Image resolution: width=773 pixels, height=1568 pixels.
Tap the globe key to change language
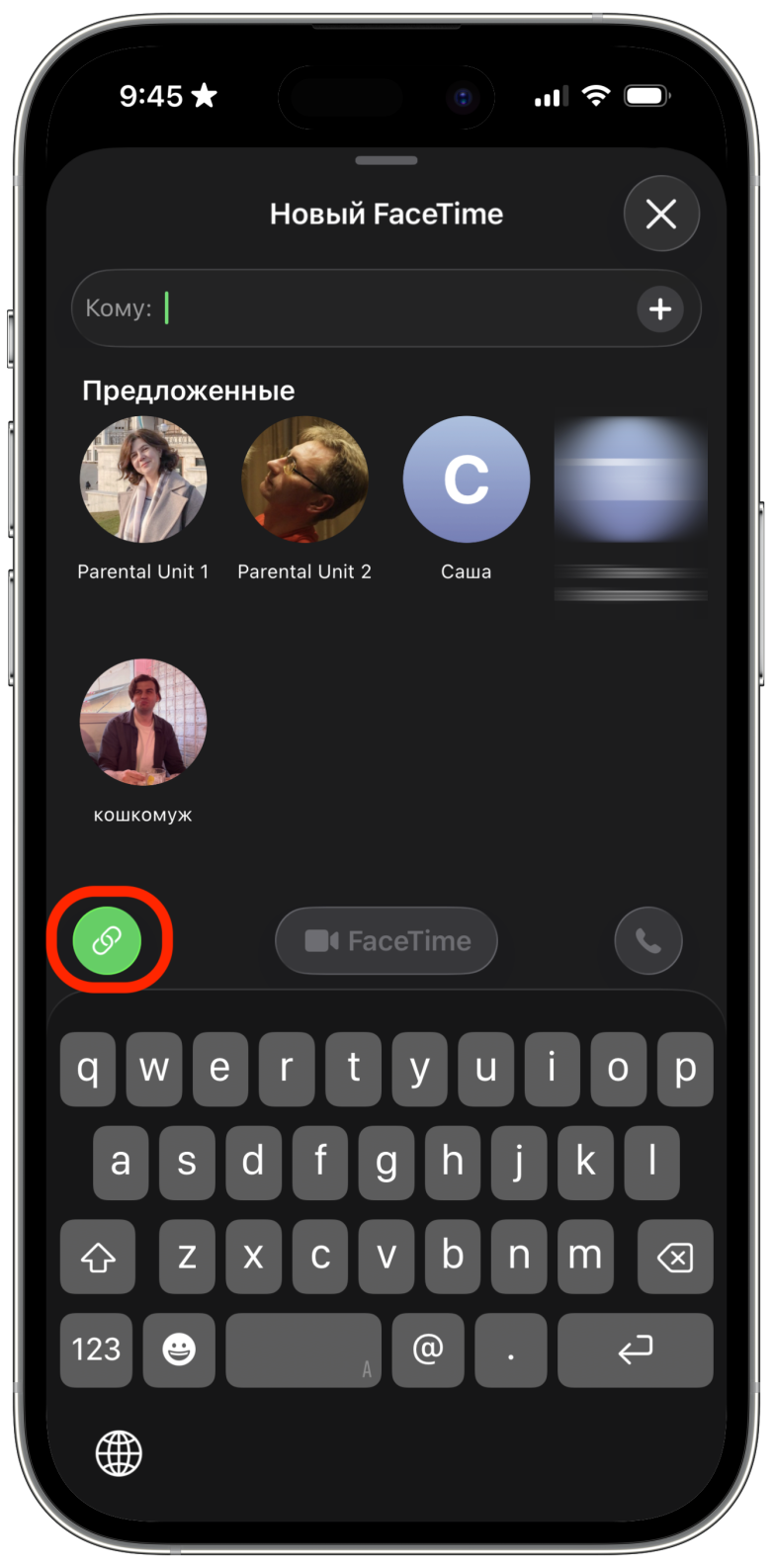(x=119, y=1453)
